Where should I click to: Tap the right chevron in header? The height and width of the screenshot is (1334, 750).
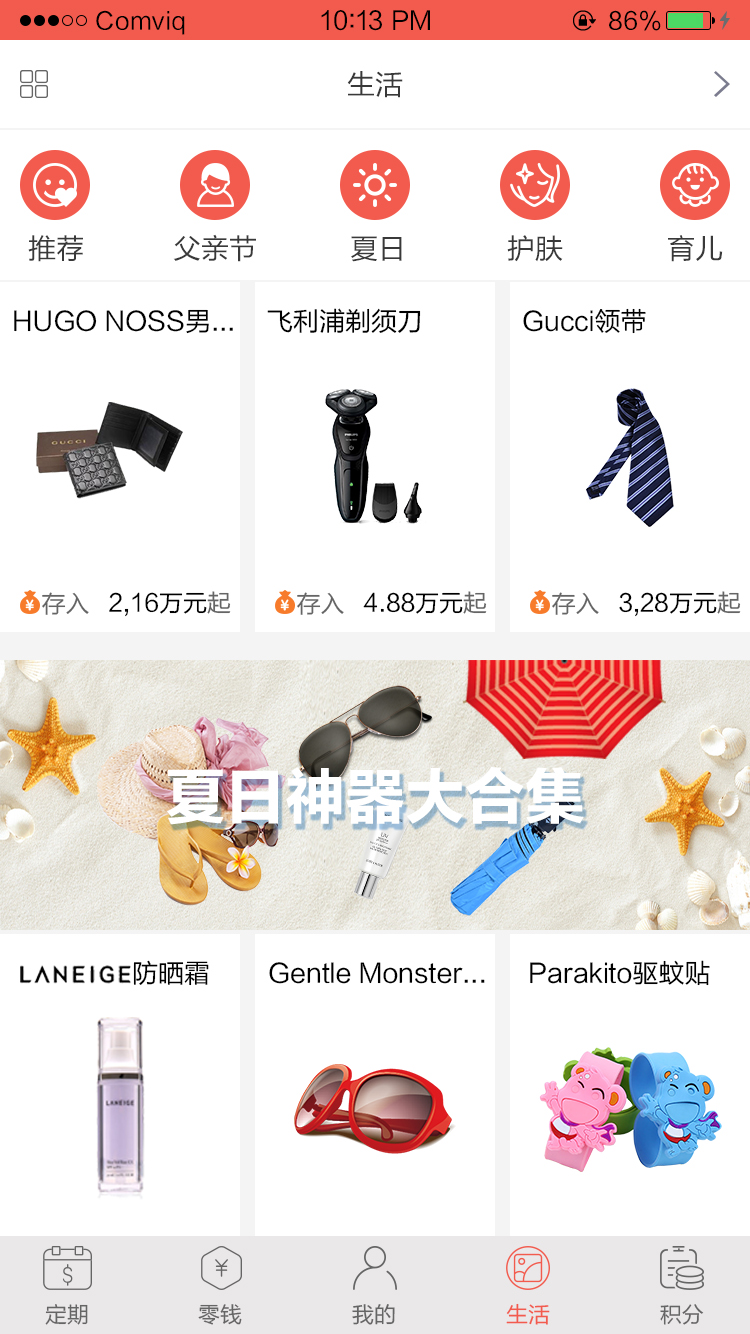click(721, 84)
